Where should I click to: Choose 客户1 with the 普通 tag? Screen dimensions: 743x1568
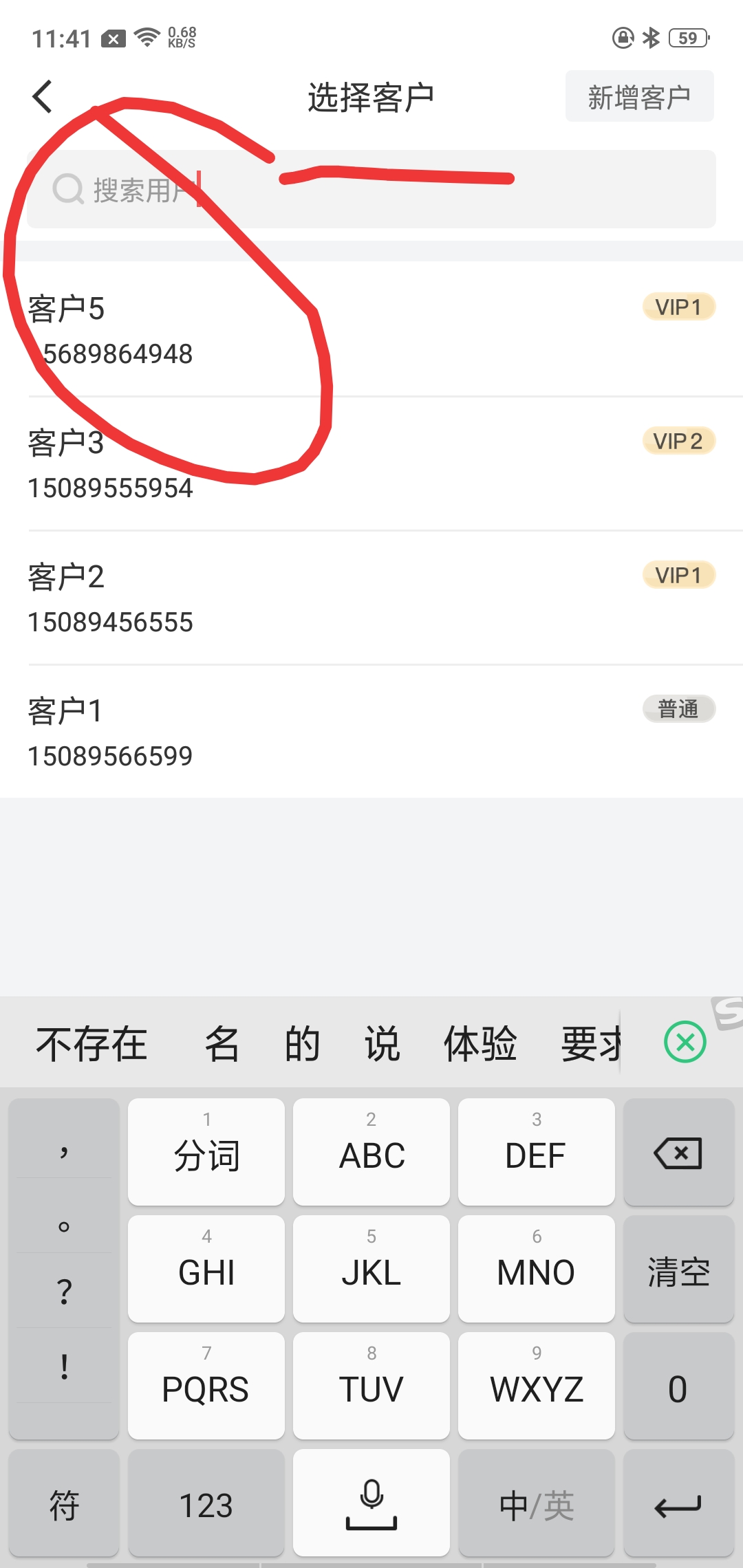tap(371, 731)
